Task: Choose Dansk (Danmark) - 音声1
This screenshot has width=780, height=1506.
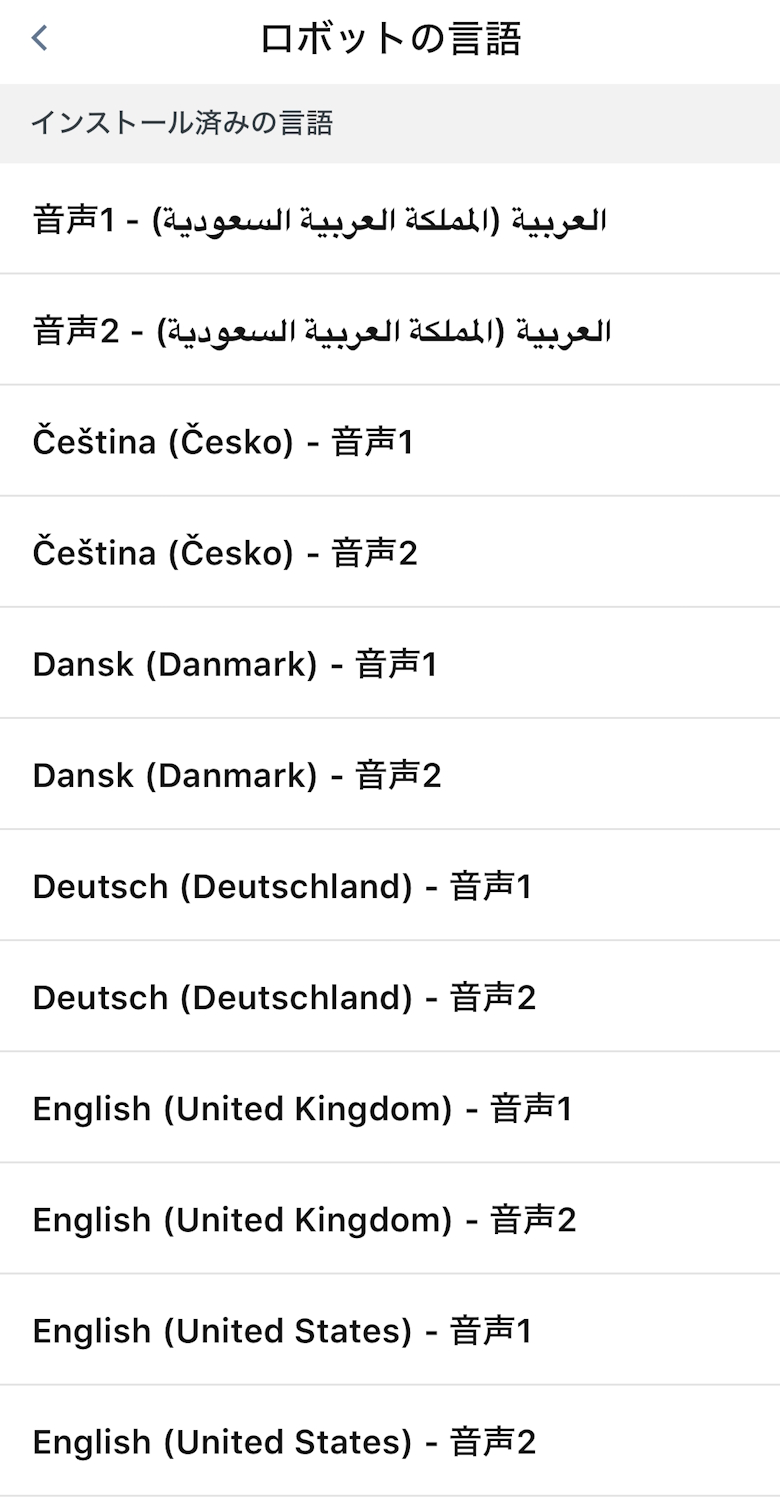Action: click(x=235, y=663)
